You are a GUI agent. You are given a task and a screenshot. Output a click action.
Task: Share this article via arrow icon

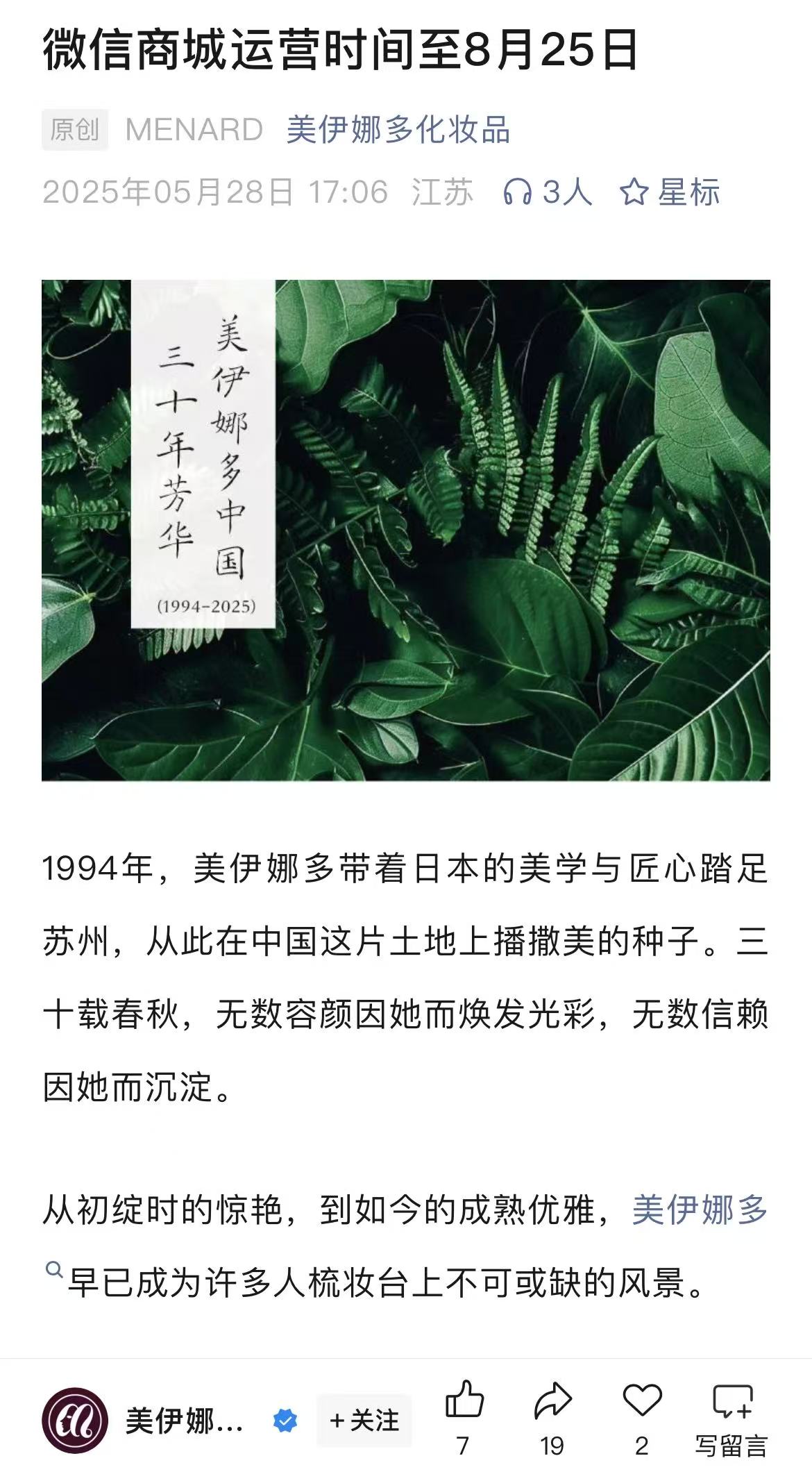[x=552, y=1400]
